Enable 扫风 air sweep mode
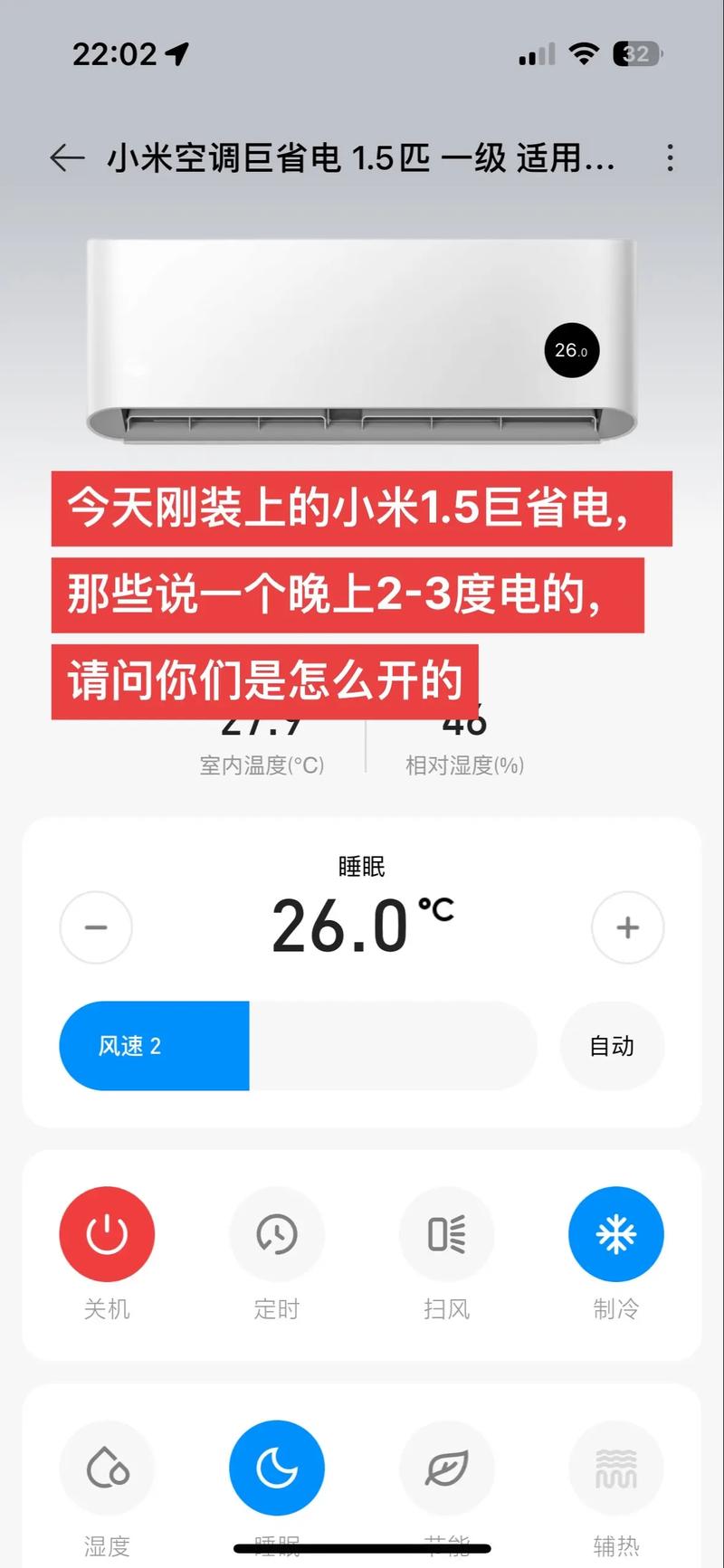Viewport: 724px width, 1568px height. pos(446,1233)
